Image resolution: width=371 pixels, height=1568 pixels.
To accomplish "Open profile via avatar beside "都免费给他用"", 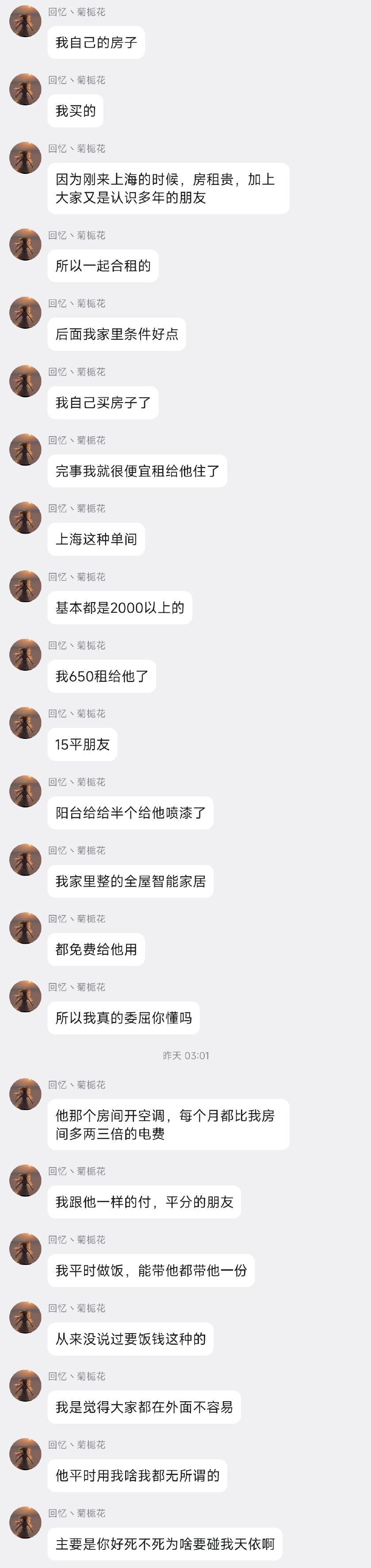I will point(25,928).
